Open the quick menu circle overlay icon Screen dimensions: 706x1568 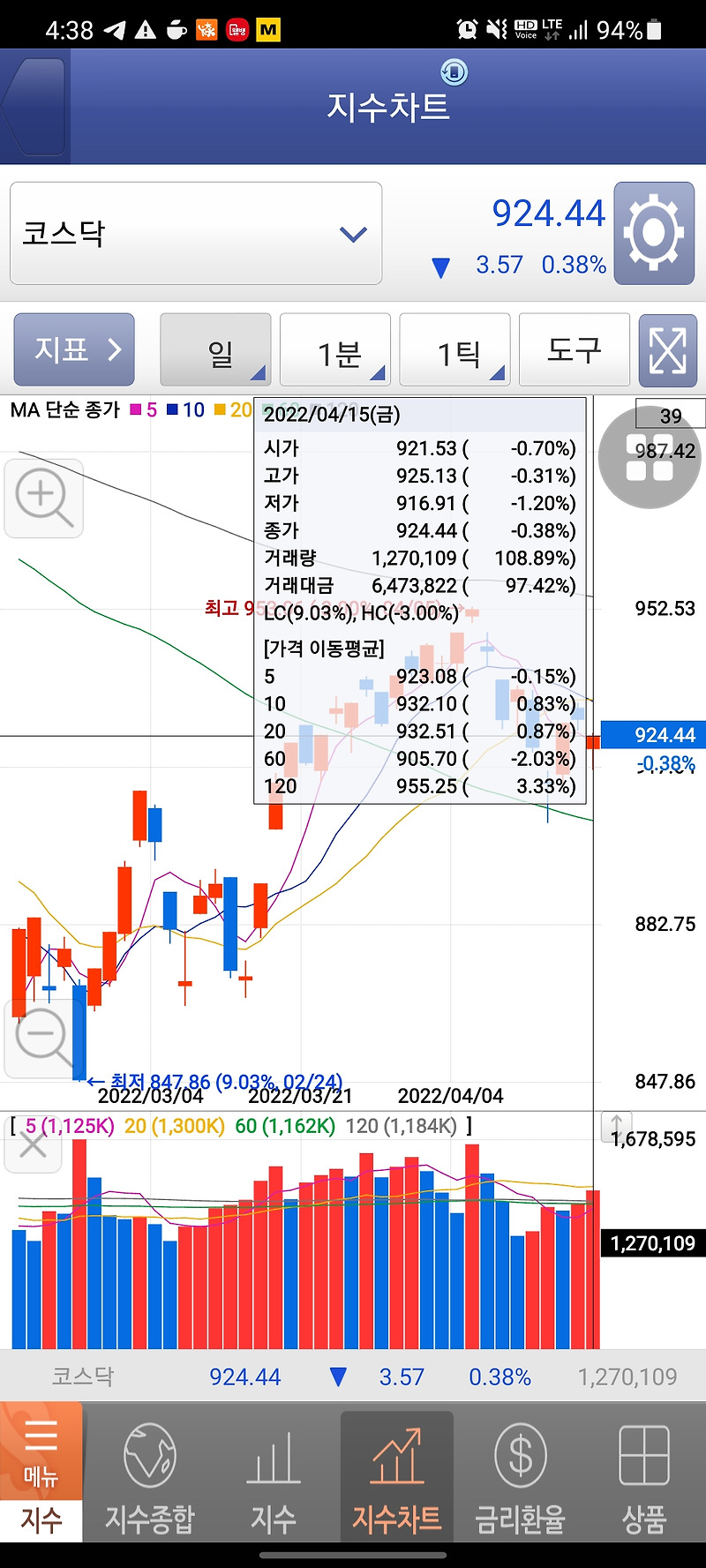(x=650, y=458)
